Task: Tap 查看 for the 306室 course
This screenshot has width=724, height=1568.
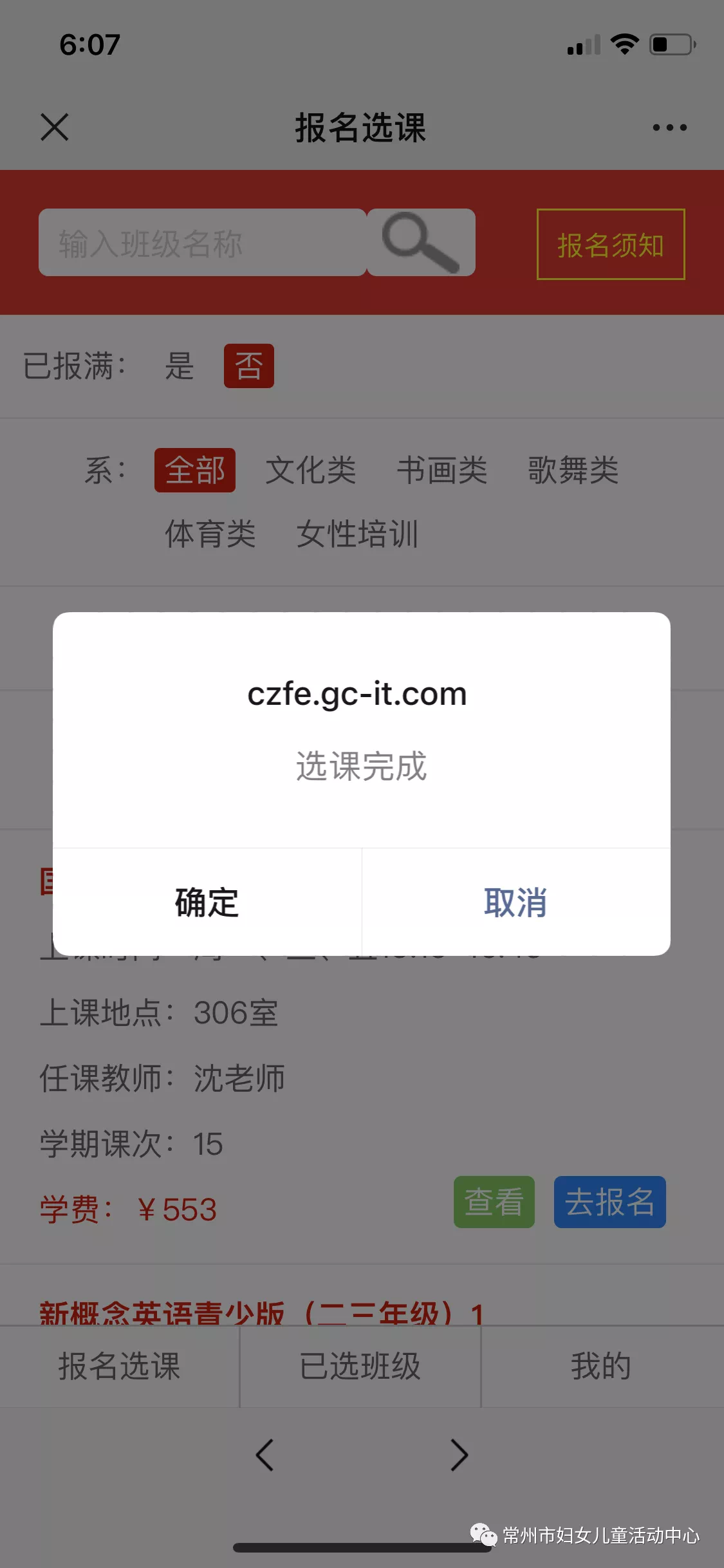Action: (x=494, y=1202)
